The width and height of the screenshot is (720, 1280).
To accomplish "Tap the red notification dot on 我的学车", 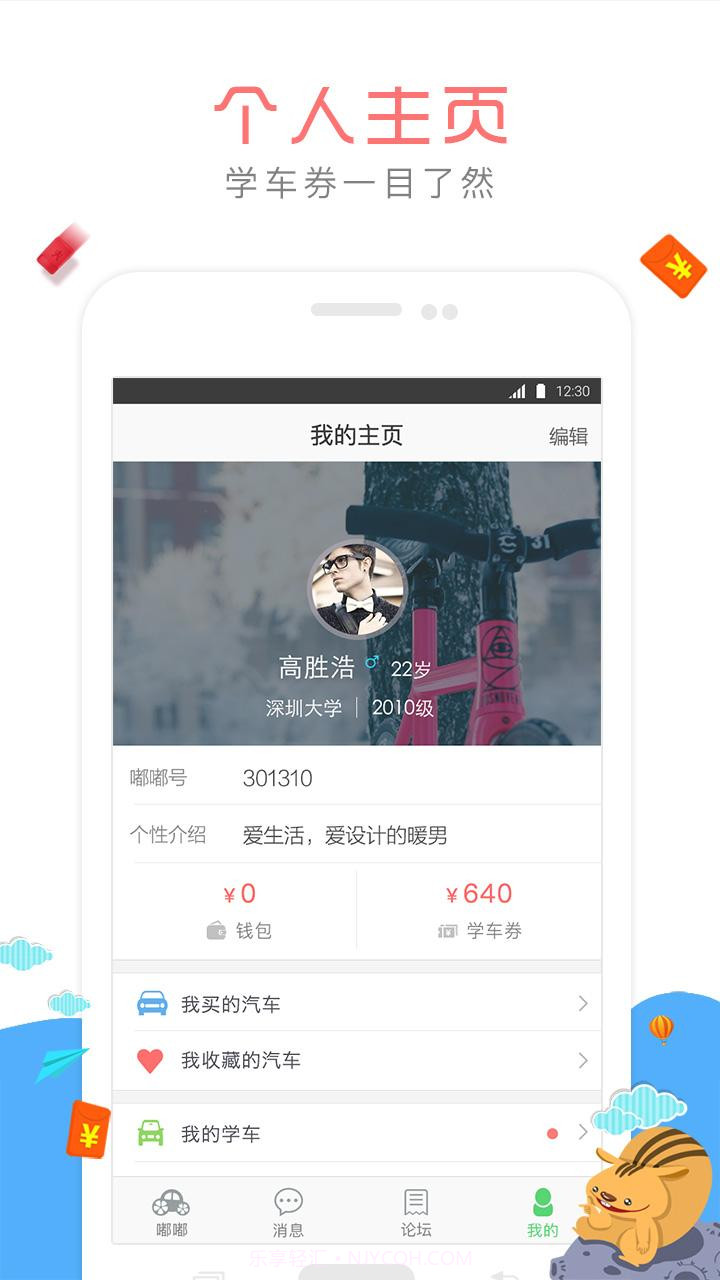I will point(552,1135).
